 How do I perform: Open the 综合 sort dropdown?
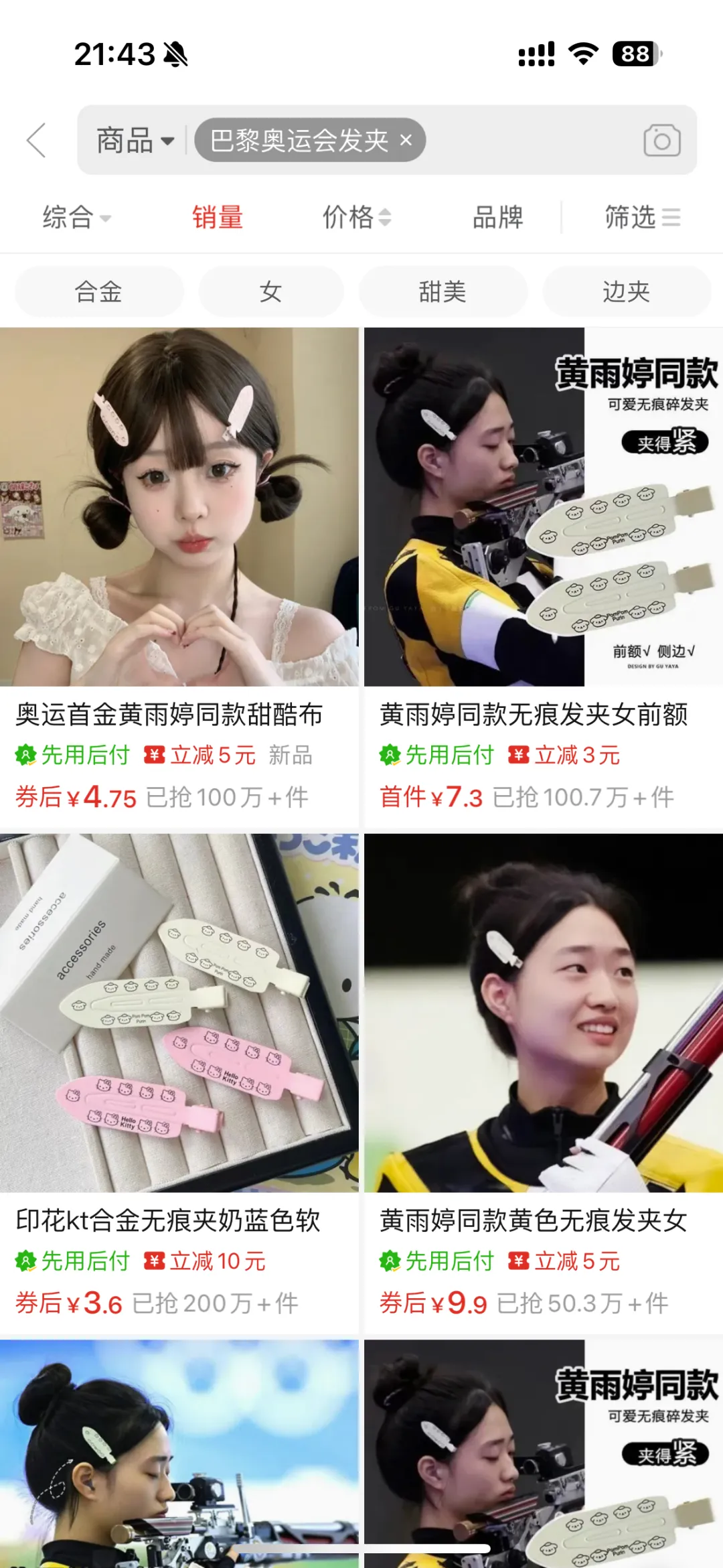[76, 218]
